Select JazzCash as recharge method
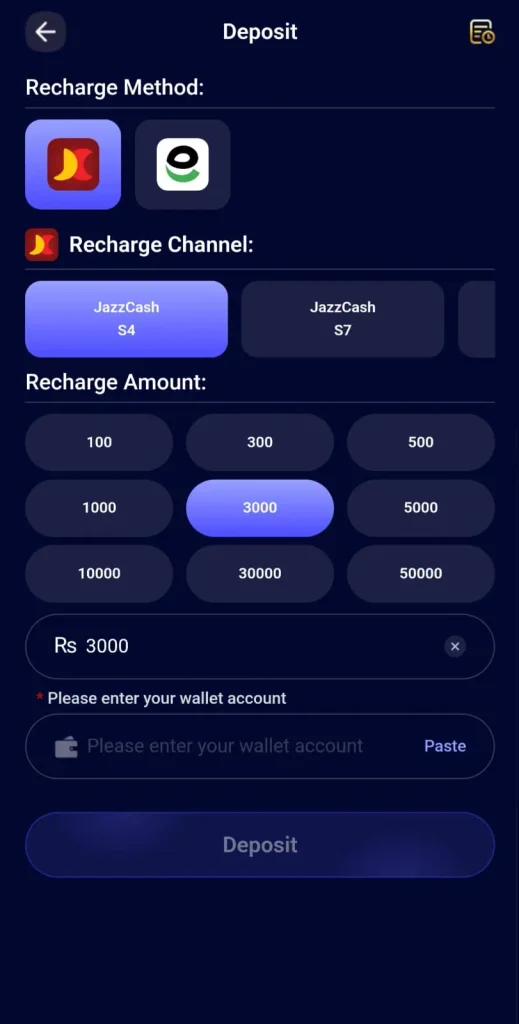Image resolution: width=519 pixels, height=1024 pixels. point(73,165)
